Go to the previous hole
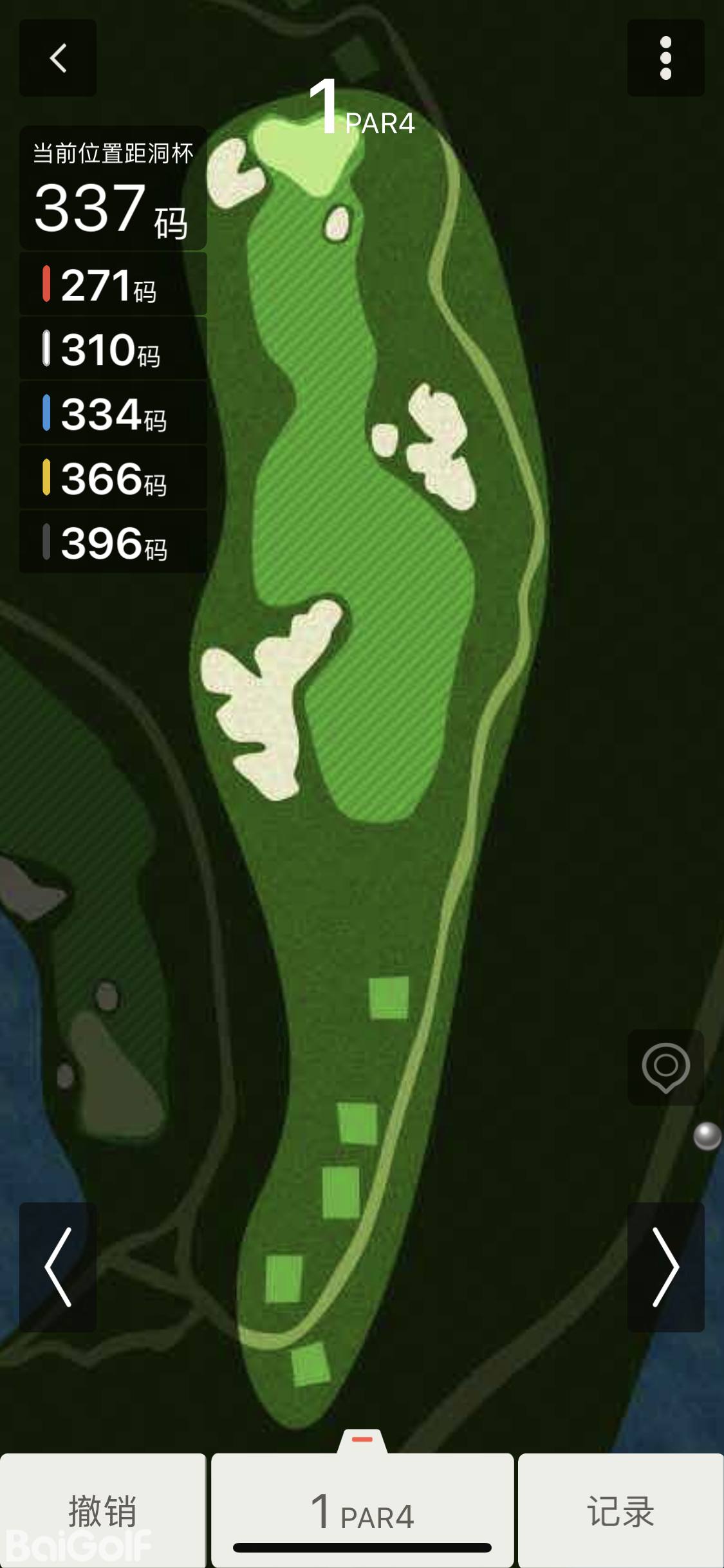 (x=58, y=1267)
